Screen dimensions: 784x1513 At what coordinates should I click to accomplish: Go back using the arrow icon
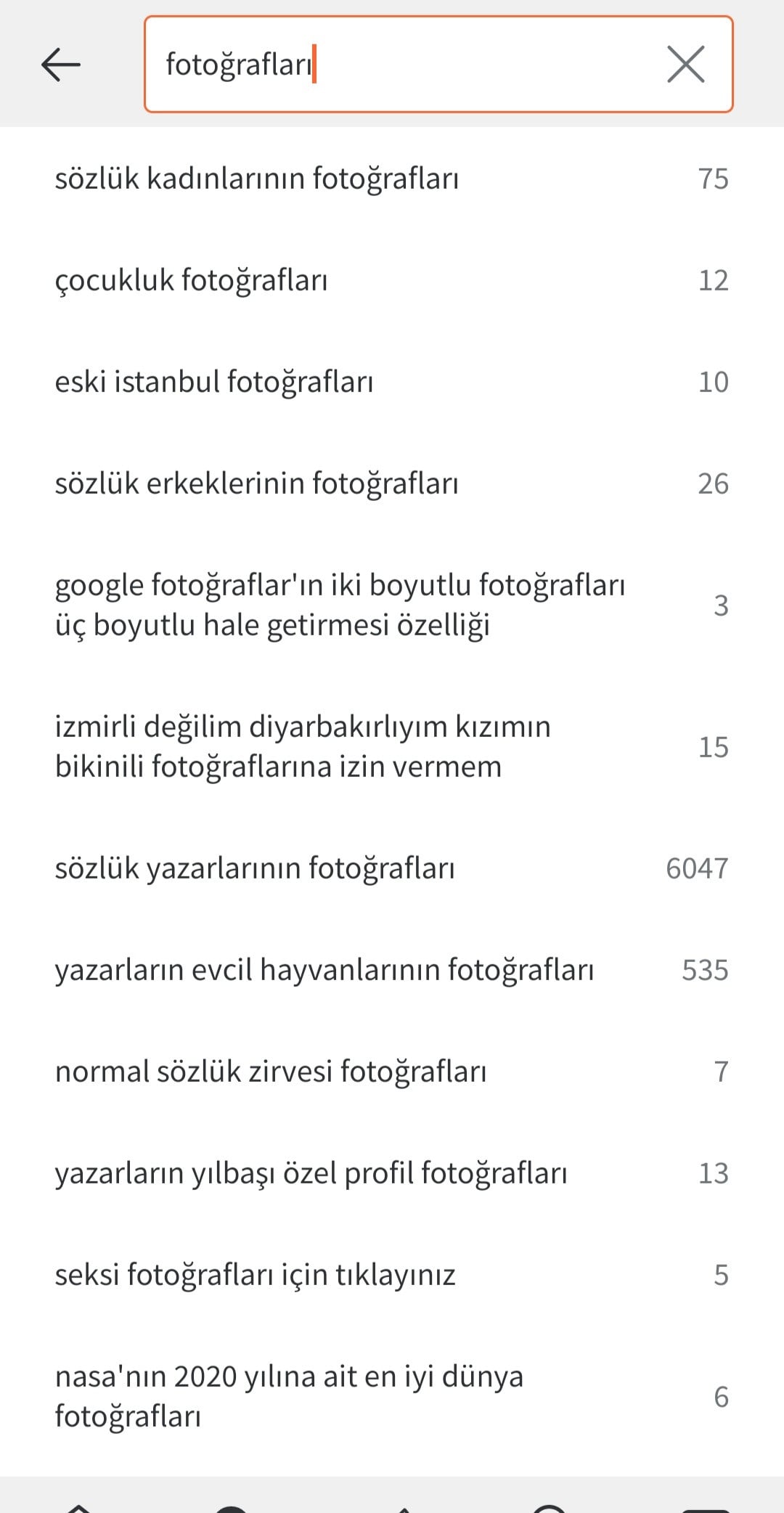click(61, 65)
